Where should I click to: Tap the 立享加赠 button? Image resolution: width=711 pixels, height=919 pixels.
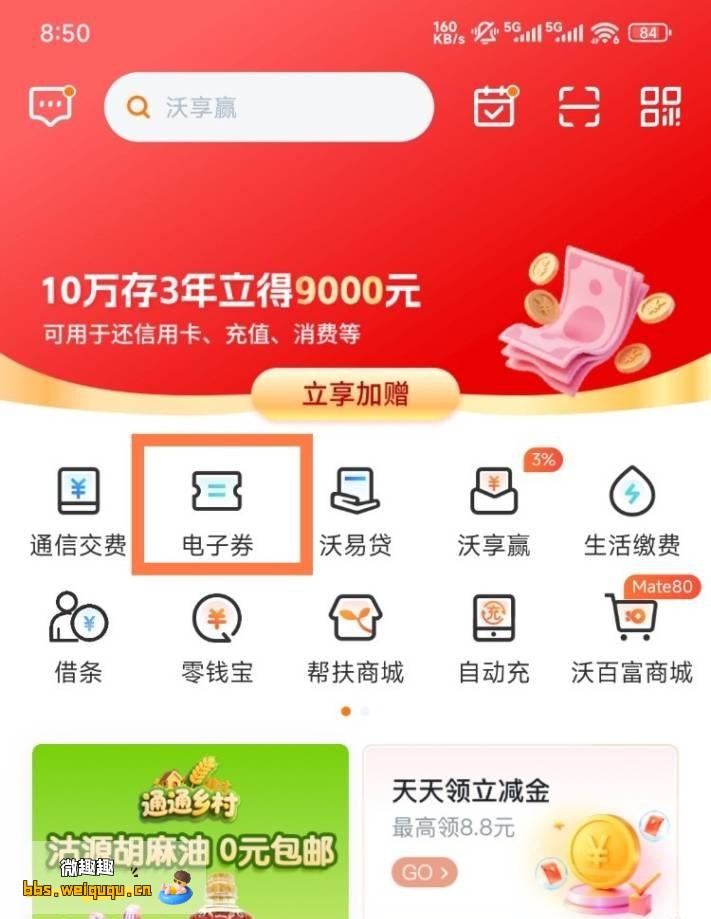pyautogui.click(x=355, y=394)
